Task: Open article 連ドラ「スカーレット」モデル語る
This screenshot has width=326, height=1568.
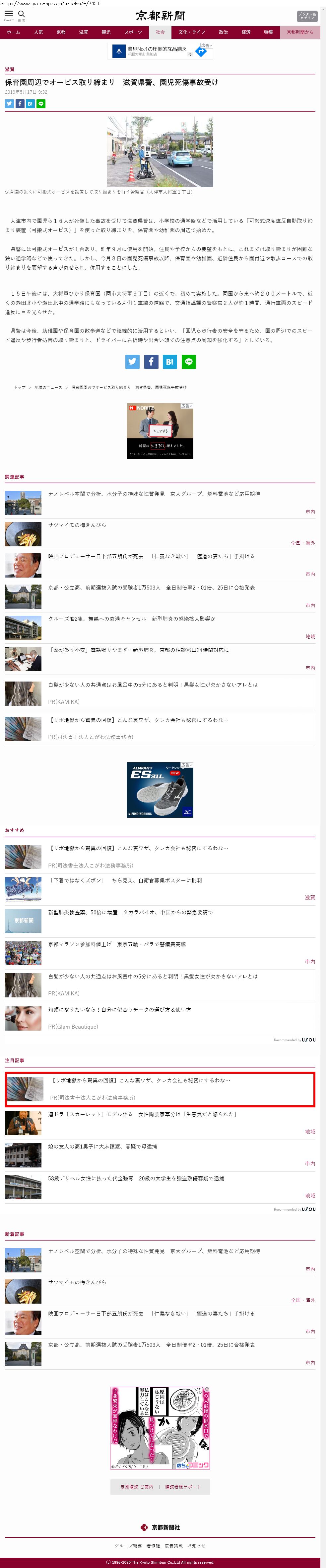Action: pyautogui.click(x=142, y=1114)
